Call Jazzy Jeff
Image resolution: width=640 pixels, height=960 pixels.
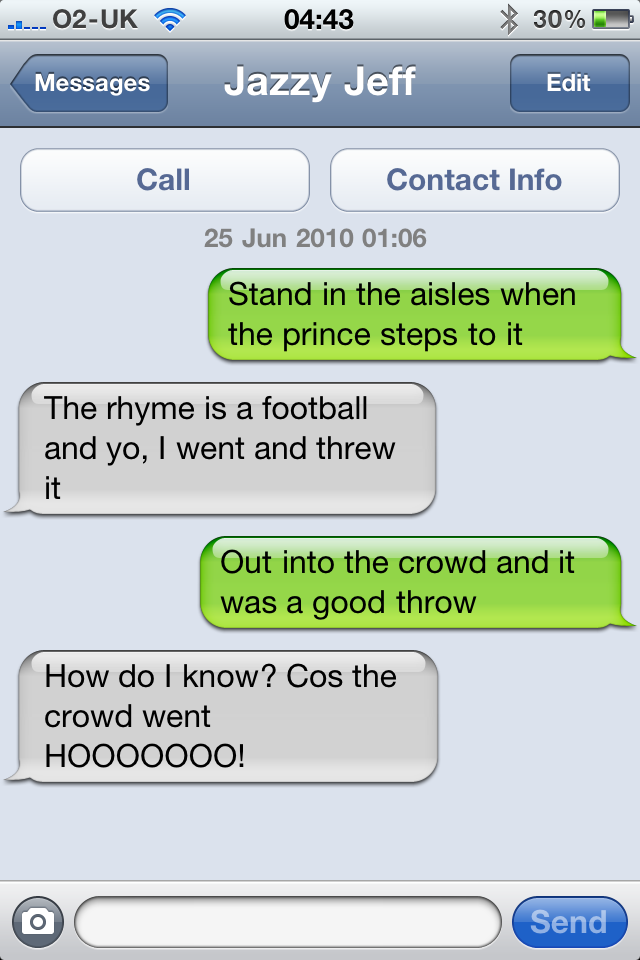164,180
